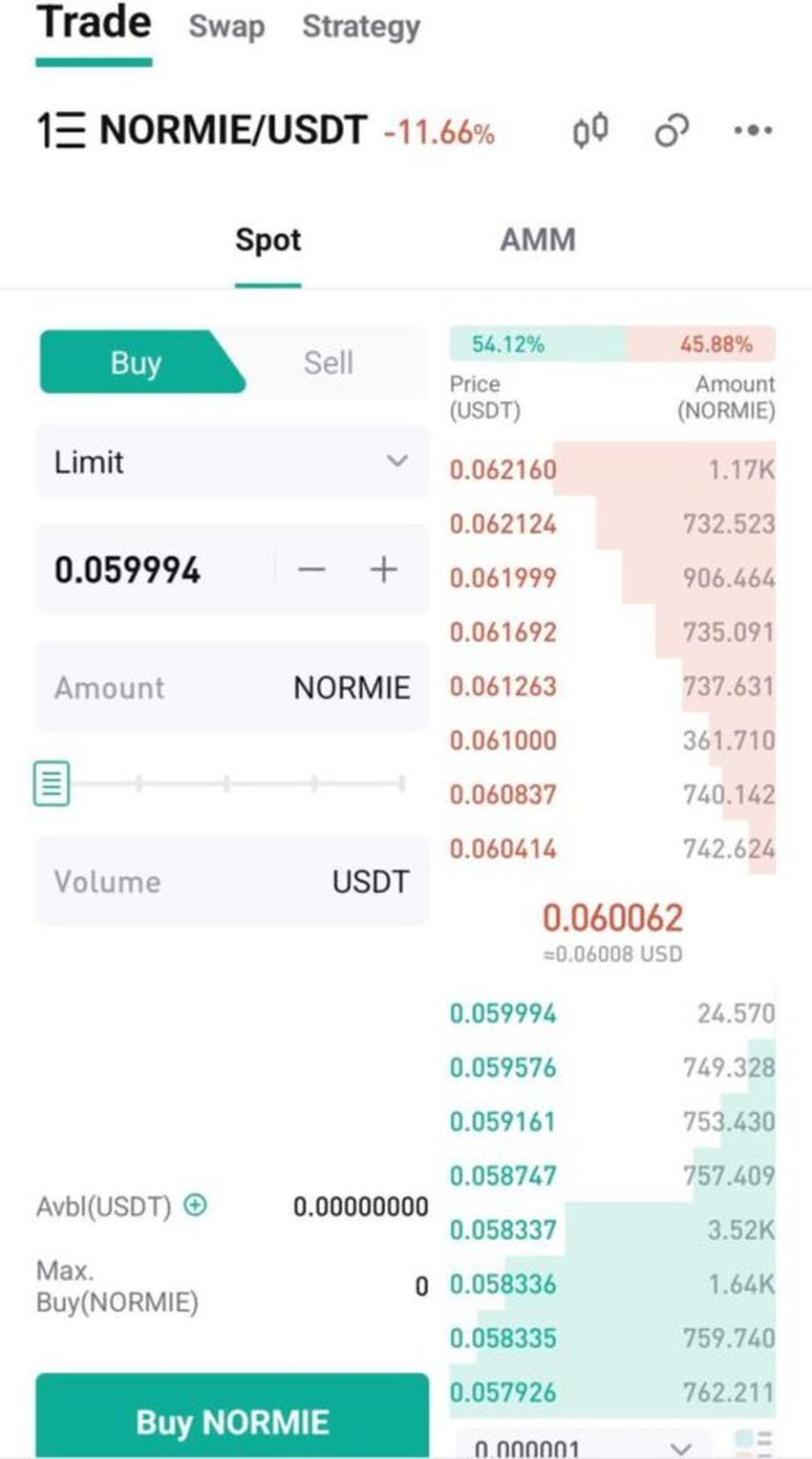The width and height of the screenshot is (812, 1459).
Task: Pick the 0.062160 ask price row
Action: pyautogui.click(x=611, y=469)
